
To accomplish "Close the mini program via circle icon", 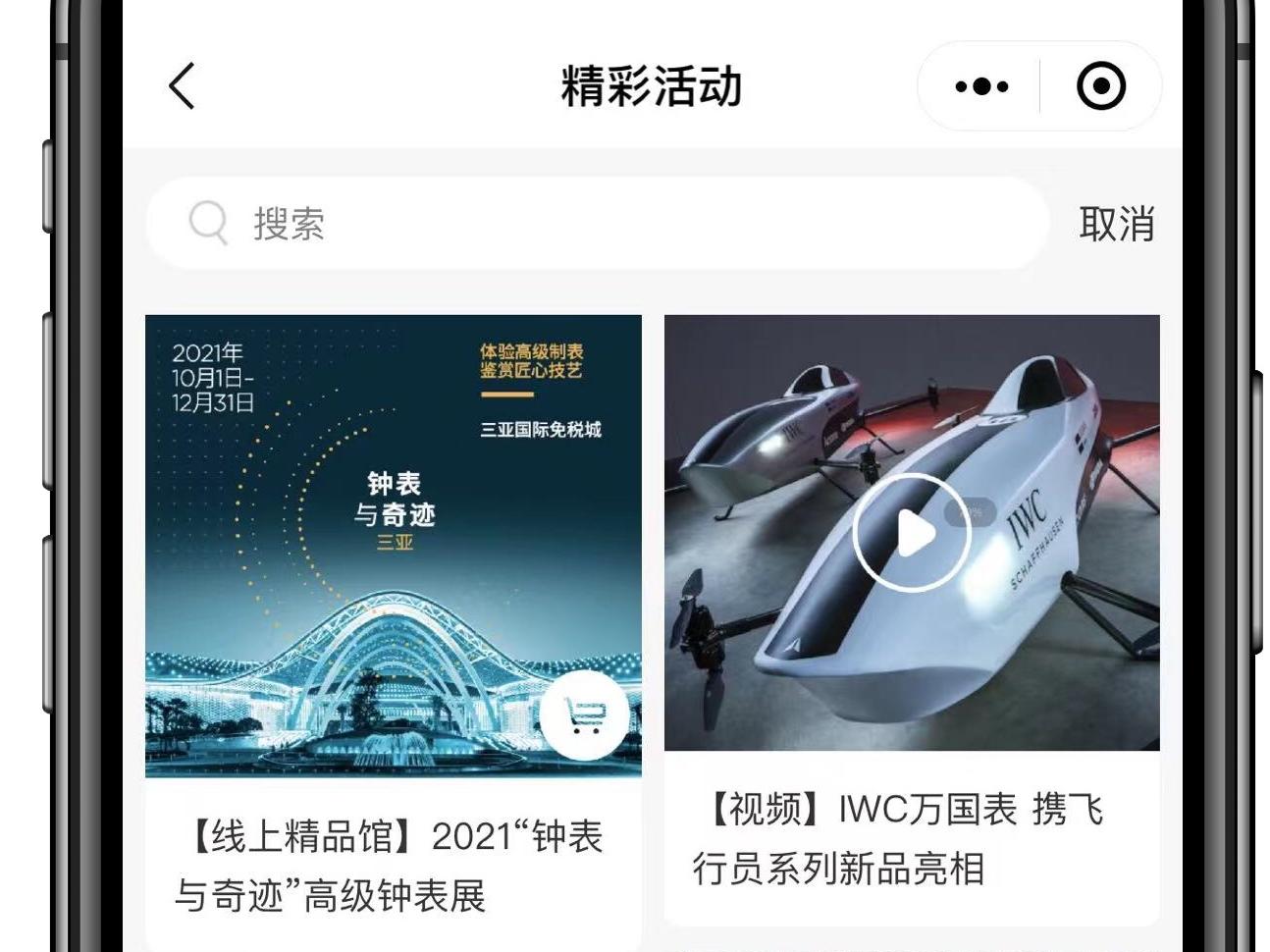I will tap(1101, 86).
